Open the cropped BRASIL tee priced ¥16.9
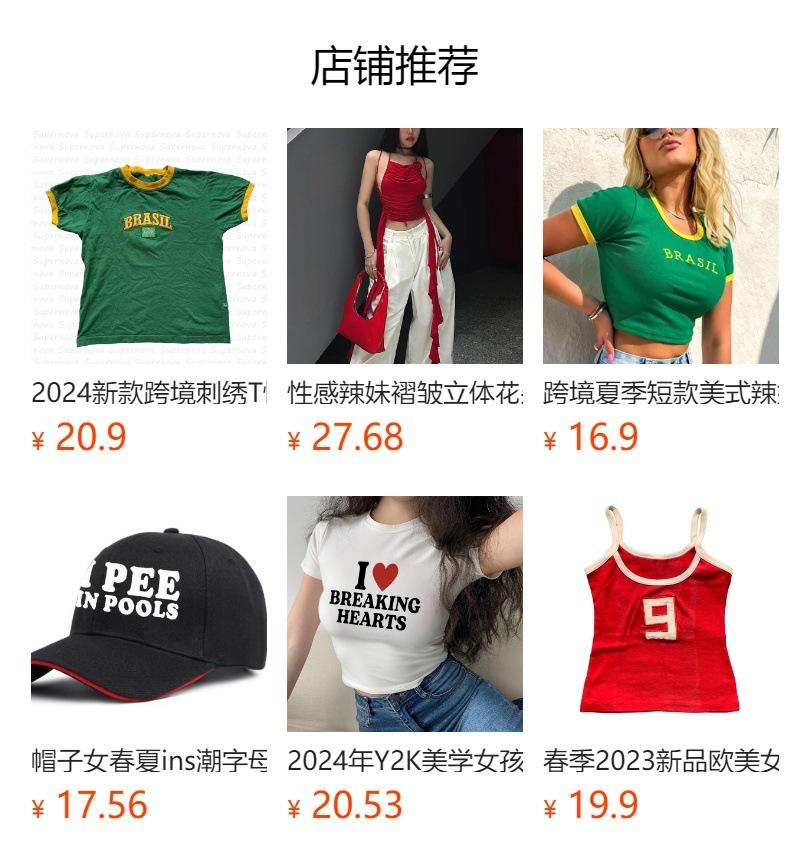 661,246
